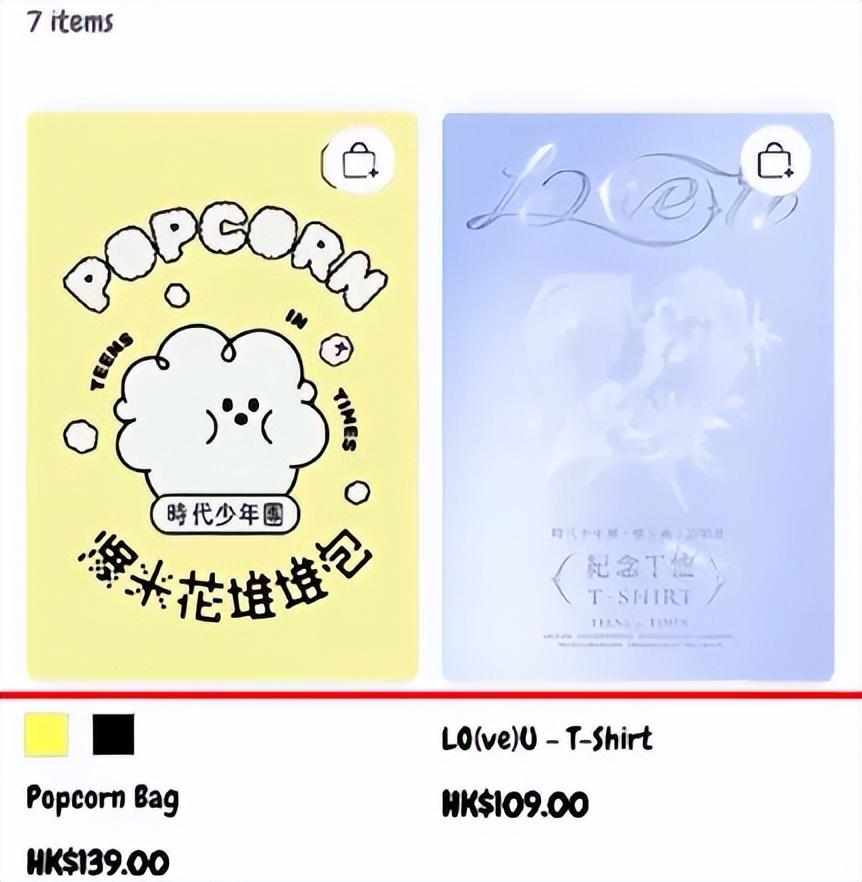
Task: Open the Popcorn Bag title link
Action: click(102, 799)
